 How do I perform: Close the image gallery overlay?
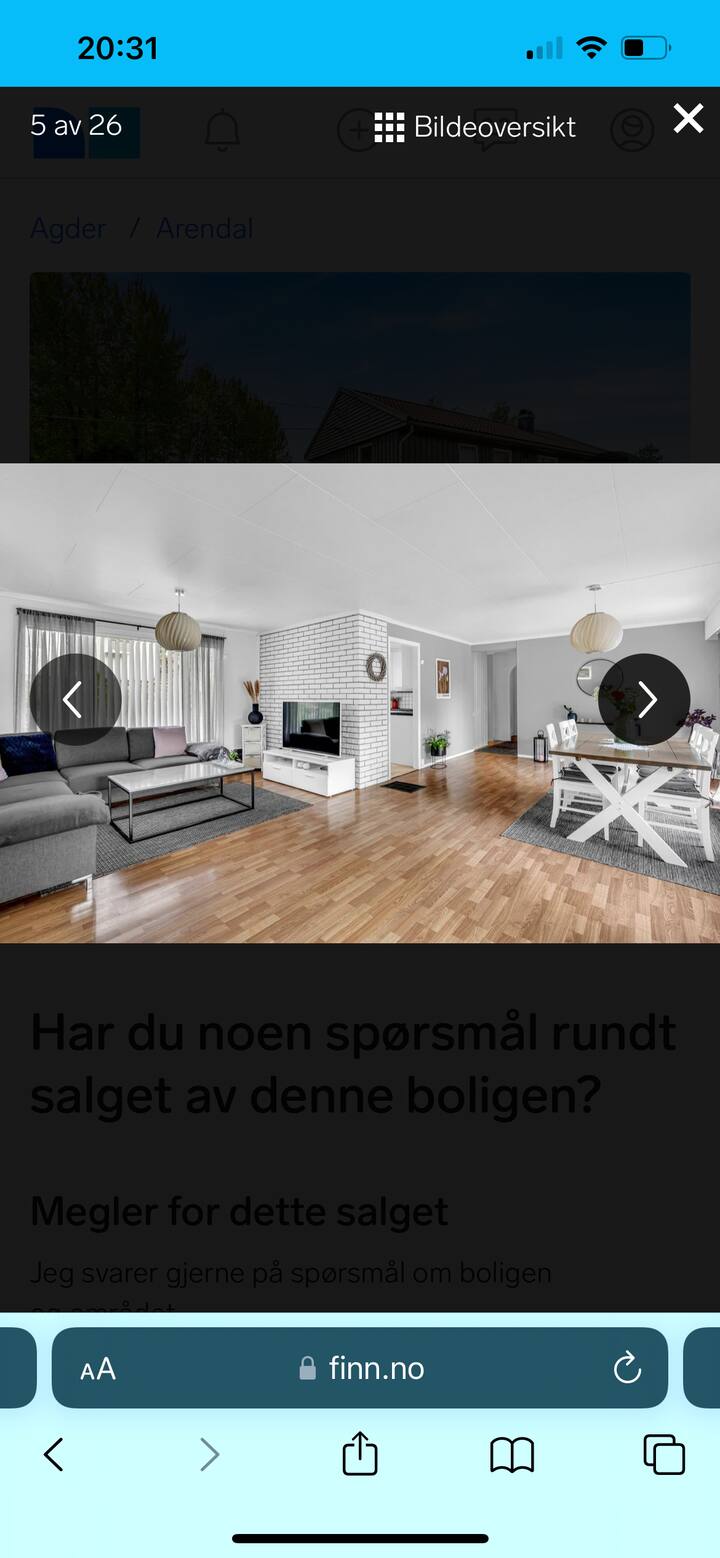[688, 120]
